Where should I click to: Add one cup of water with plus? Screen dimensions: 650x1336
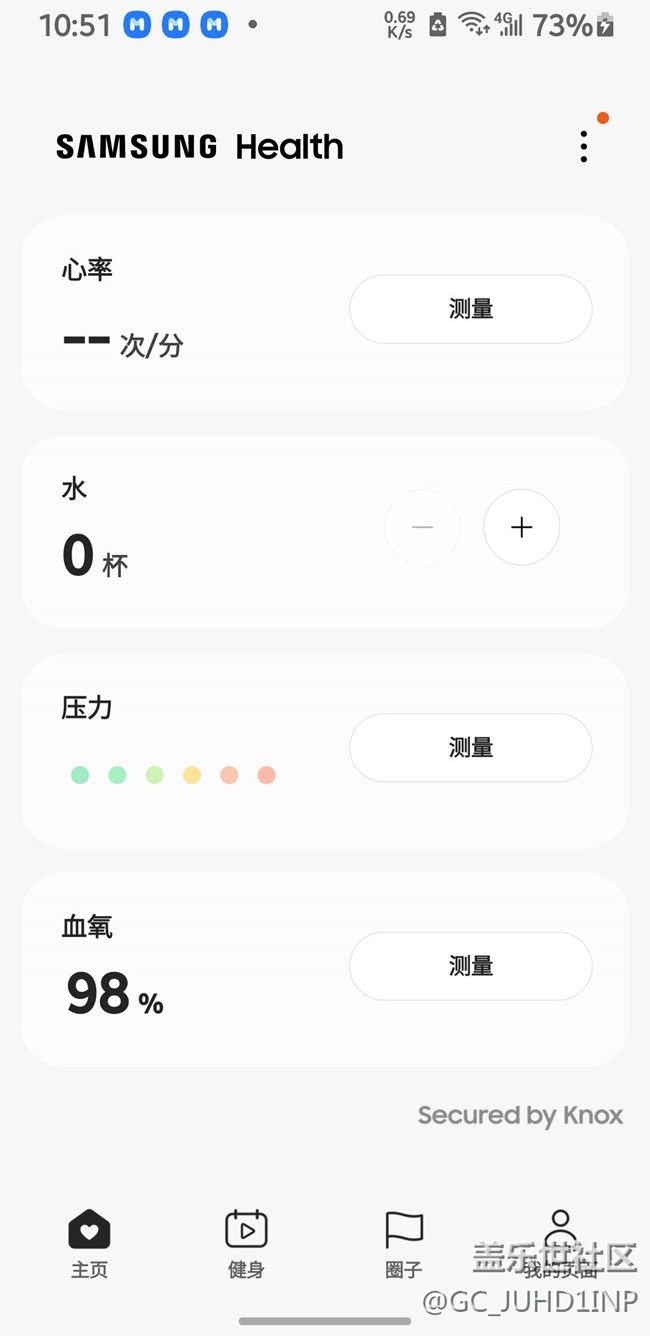pyautogui.click(x=521, y=528)
